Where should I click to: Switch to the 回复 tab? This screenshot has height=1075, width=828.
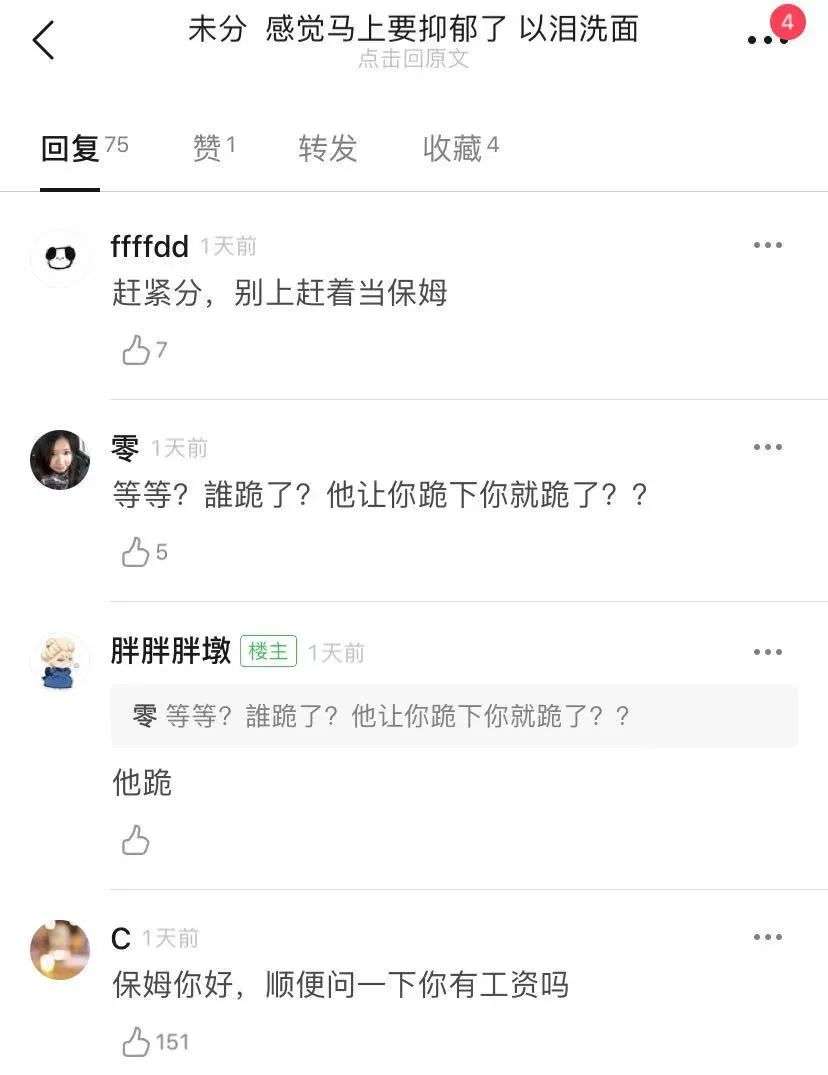70,149
